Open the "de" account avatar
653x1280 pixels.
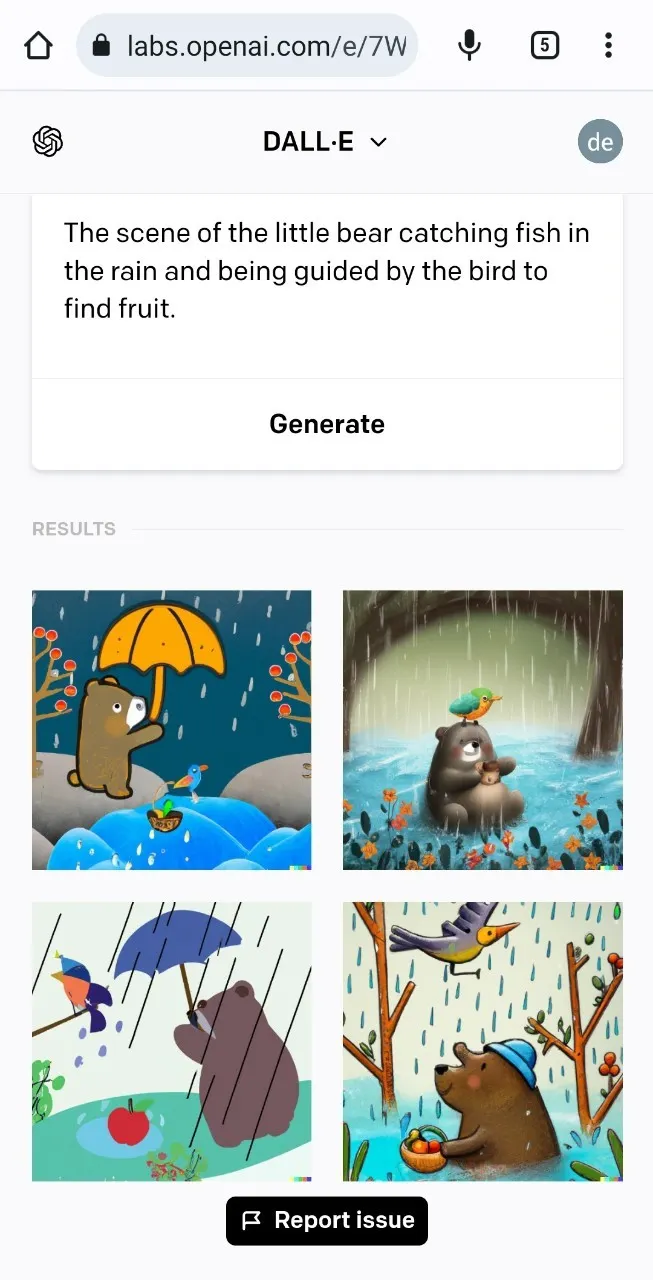(x=600, y=142)
